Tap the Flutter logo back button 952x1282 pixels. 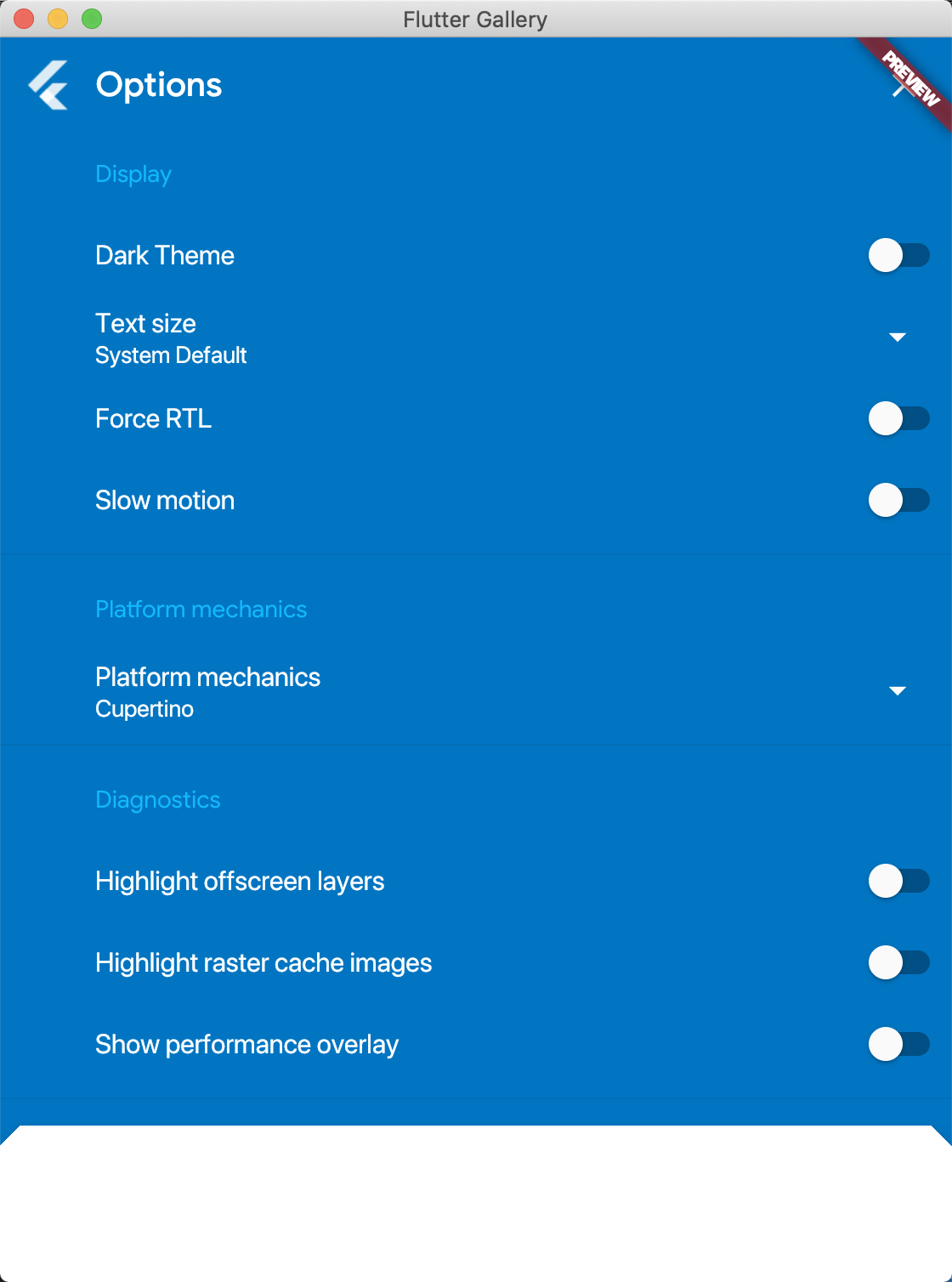[x=48, y=85]
